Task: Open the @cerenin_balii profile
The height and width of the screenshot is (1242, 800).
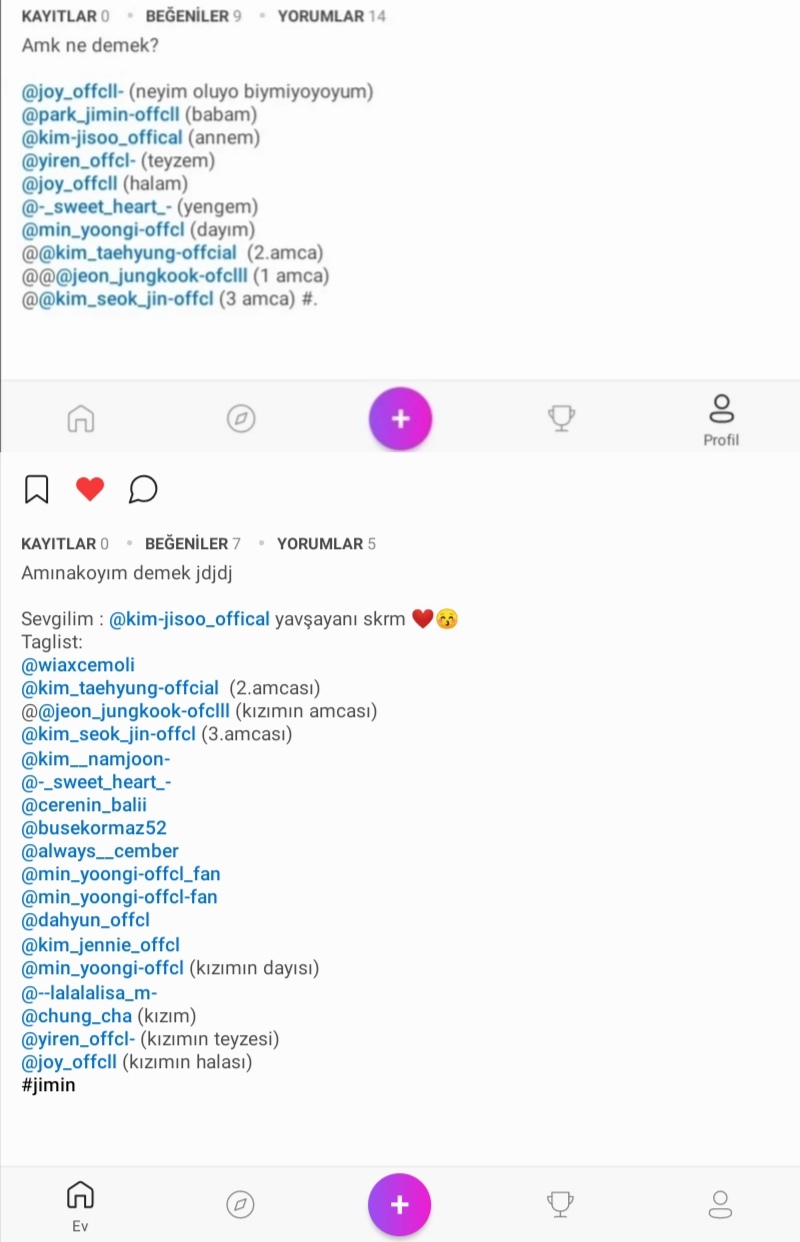Action: pos(84,805)
